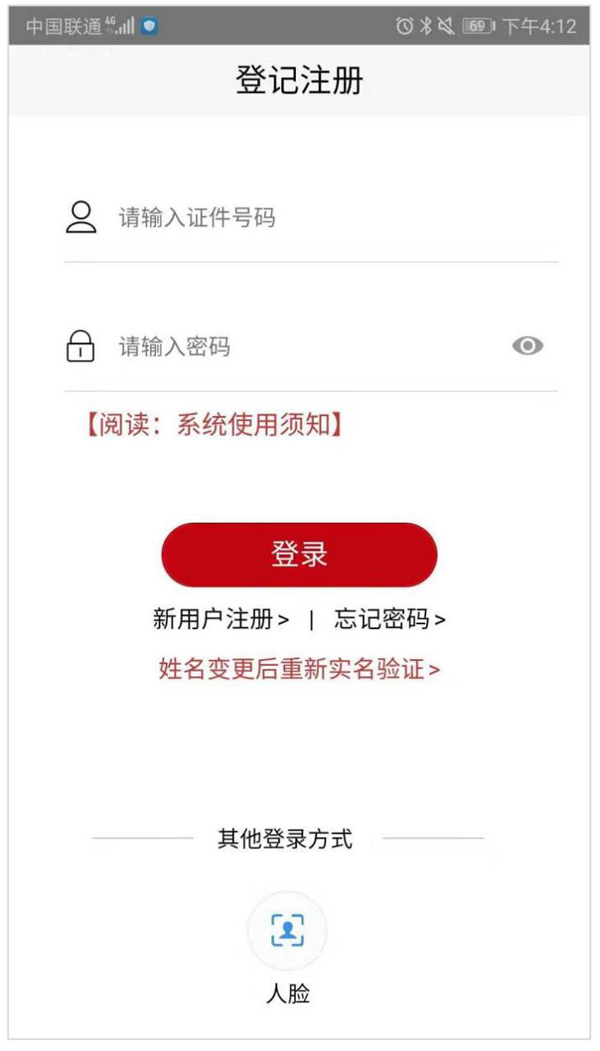Tap the red 登录 button
This screenshot has height=1051, width=600.
coord(299,554)
